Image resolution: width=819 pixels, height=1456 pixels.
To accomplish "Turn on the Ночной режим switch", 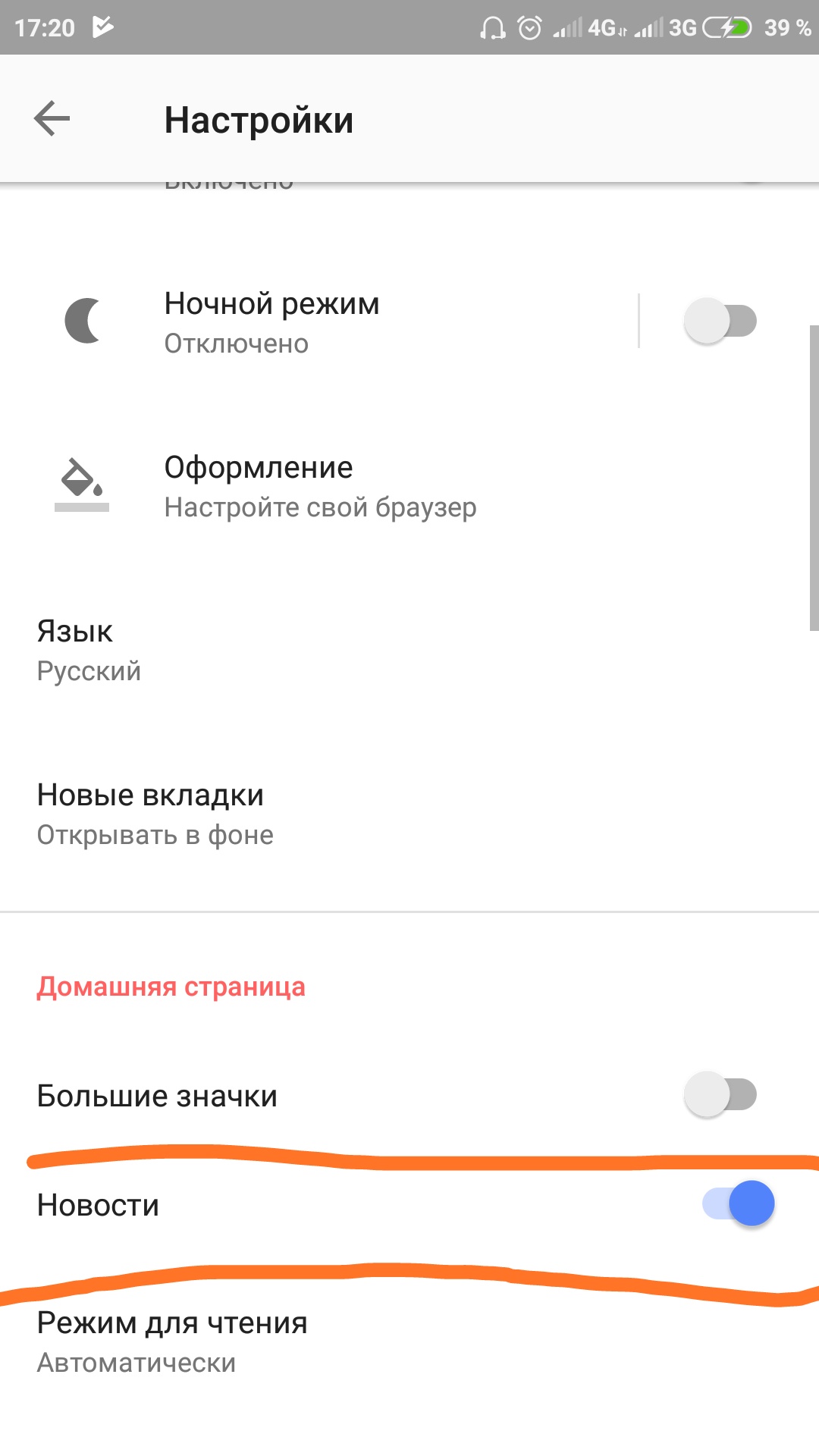I will [x=720, y=321].
